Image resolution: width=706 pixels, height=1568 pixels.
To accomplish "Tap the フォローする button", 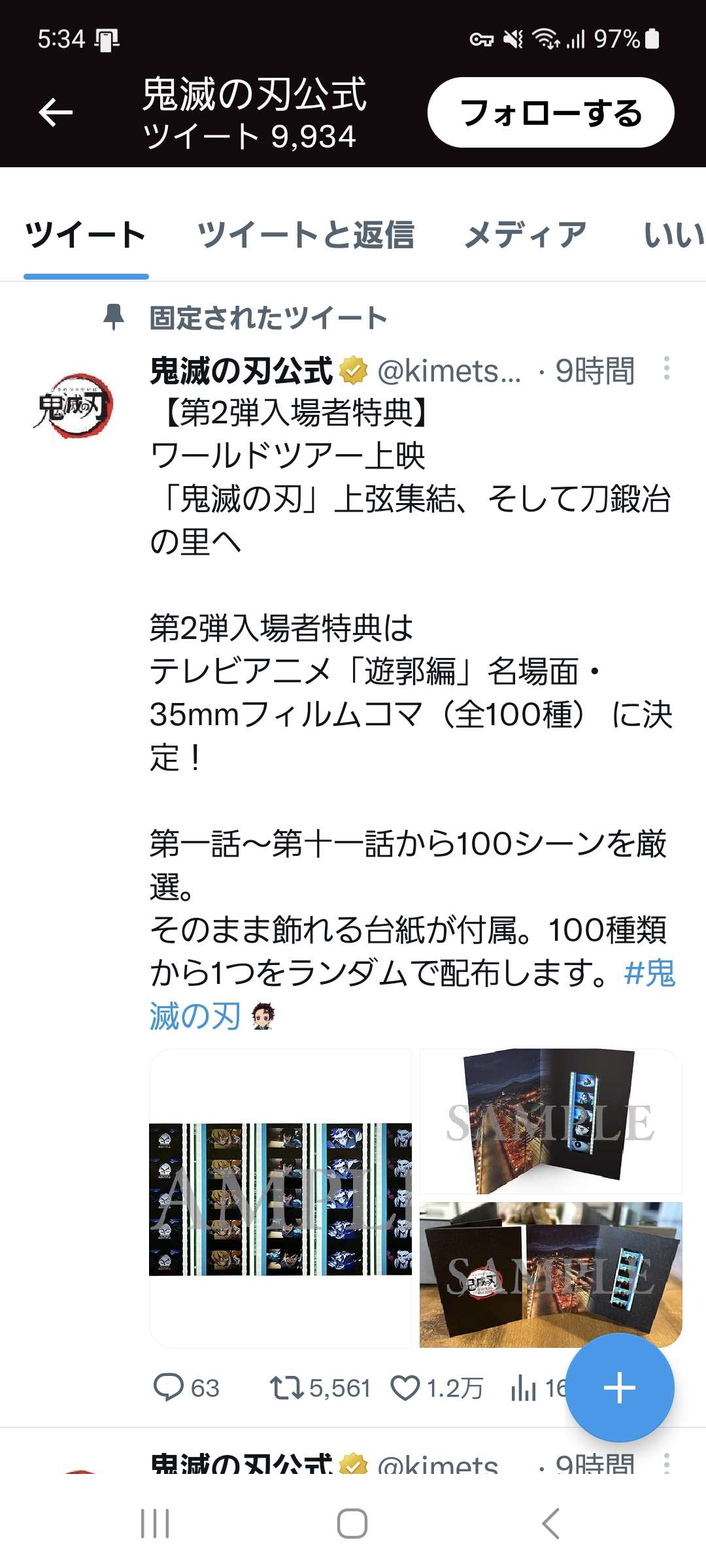I will [x=550, y=112].
